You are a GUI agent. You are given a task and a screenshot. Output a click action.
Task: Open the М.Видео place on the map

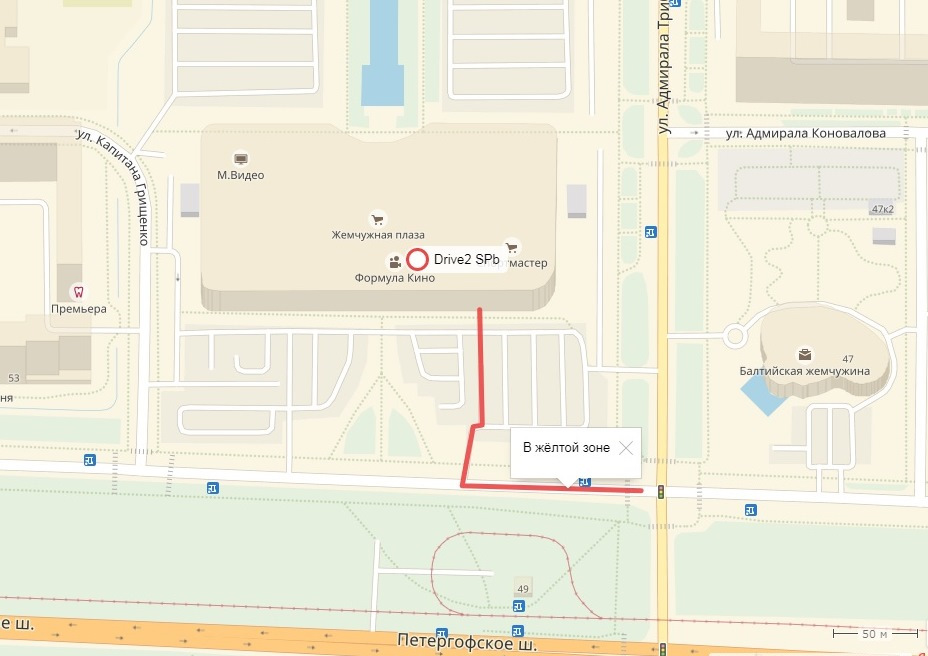(x=240, y=159)
